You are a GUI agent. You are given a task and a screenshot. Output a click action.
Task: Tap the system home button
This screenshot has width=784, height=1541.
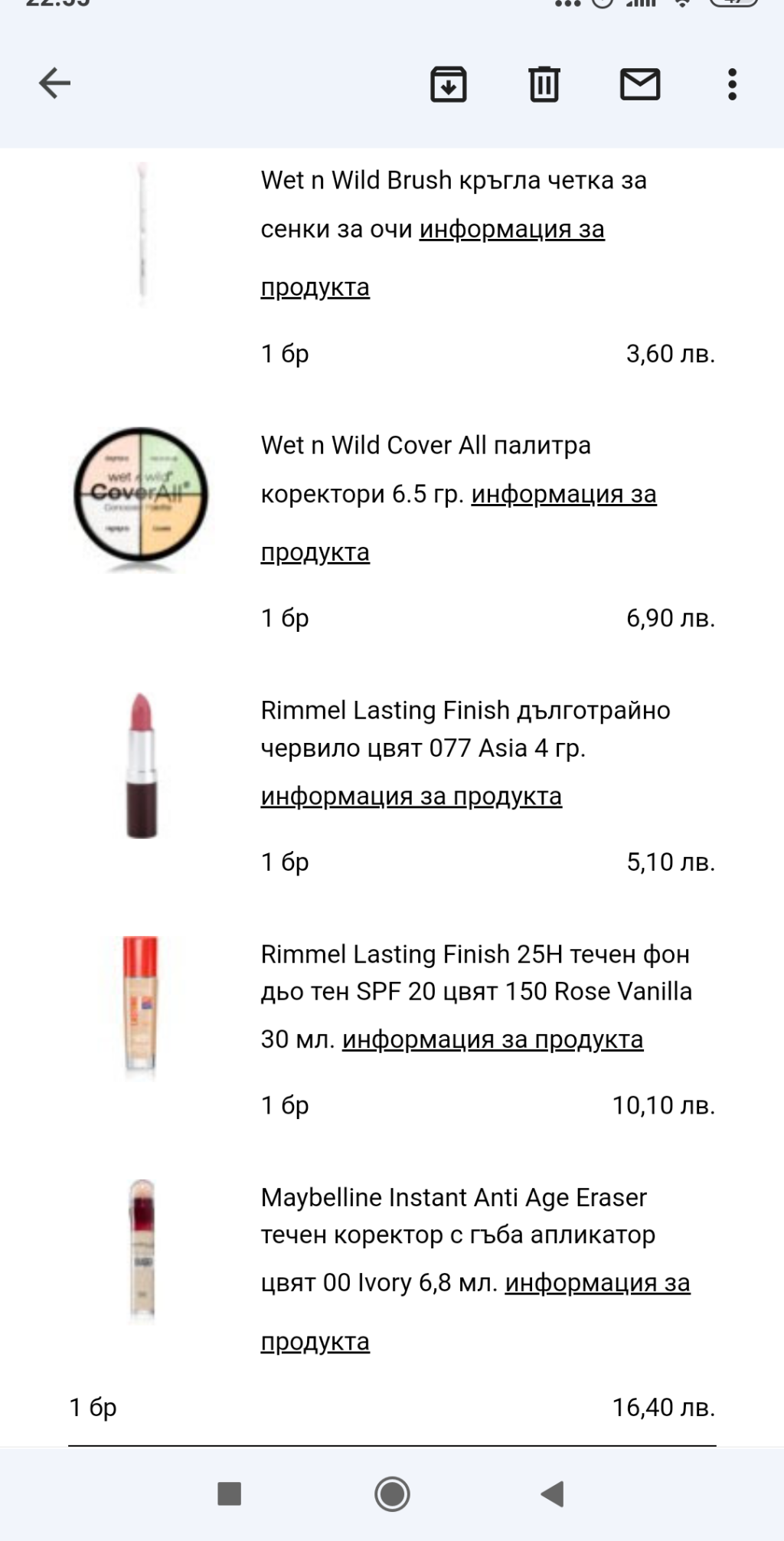coord(392,1494)
